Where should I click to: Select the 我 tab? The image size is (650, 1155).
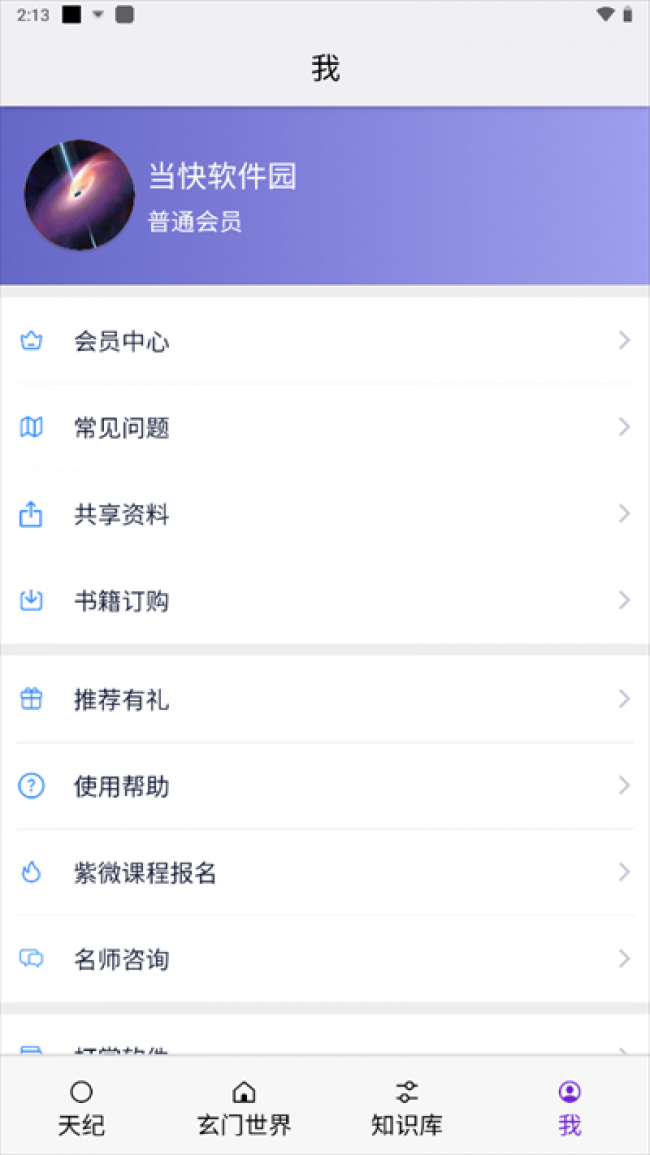[x=570, y=1106]
